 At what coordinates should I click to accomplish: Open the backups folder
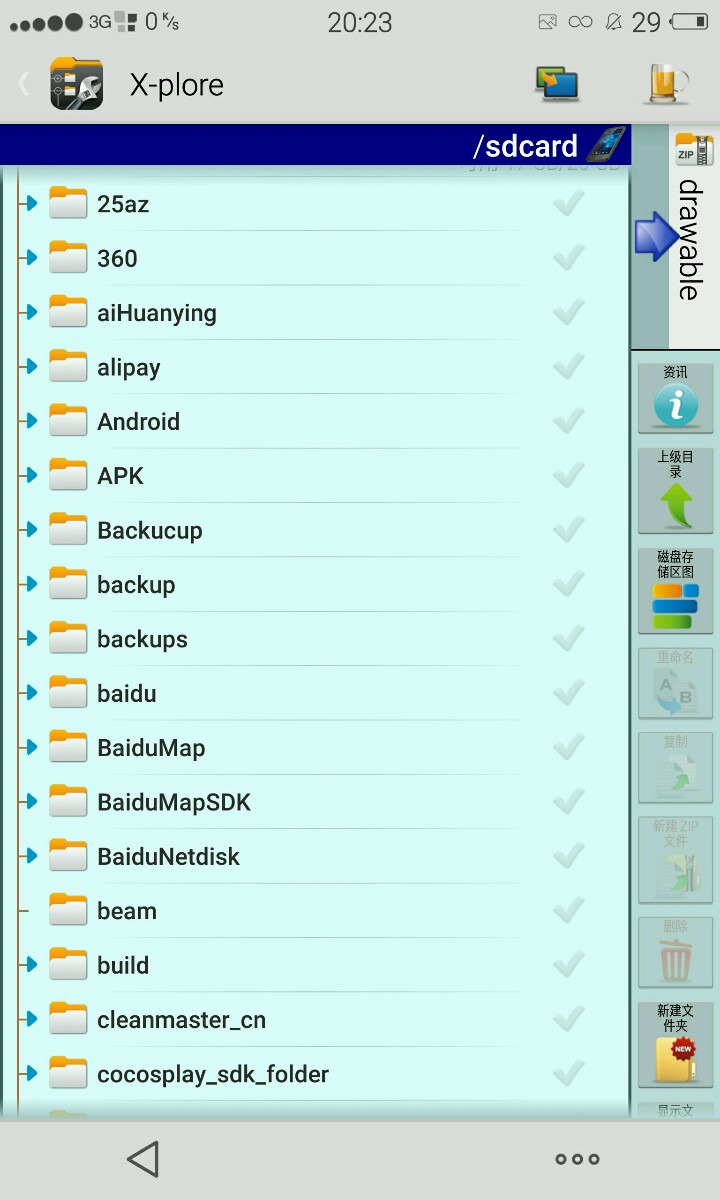[142, 639]
